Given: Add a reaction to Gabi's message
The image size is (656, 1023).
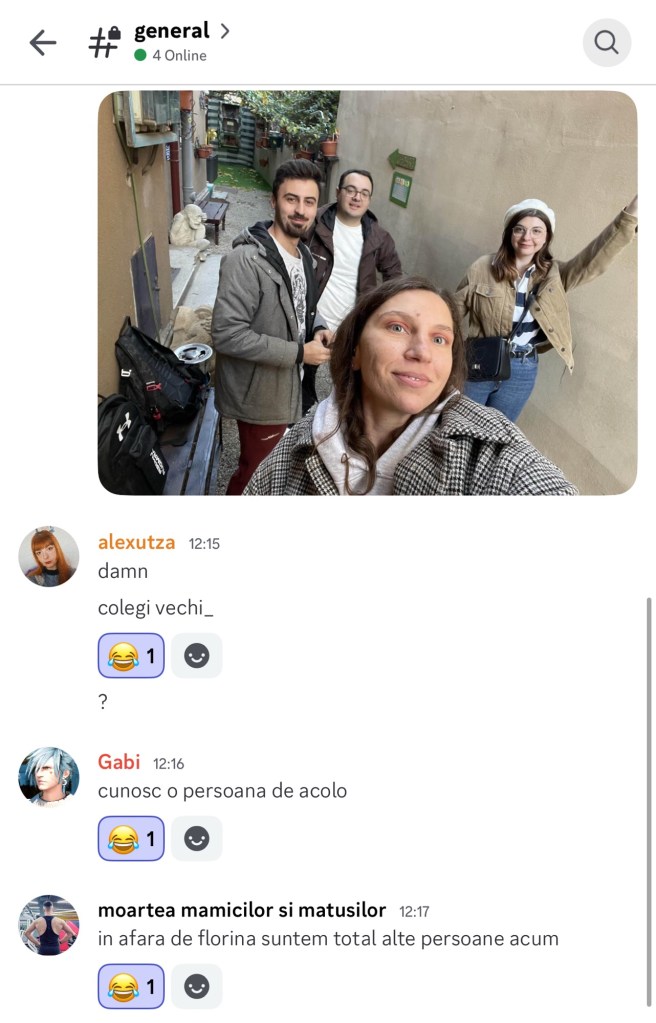Looking at the screenshot, I should coord(196,839).
